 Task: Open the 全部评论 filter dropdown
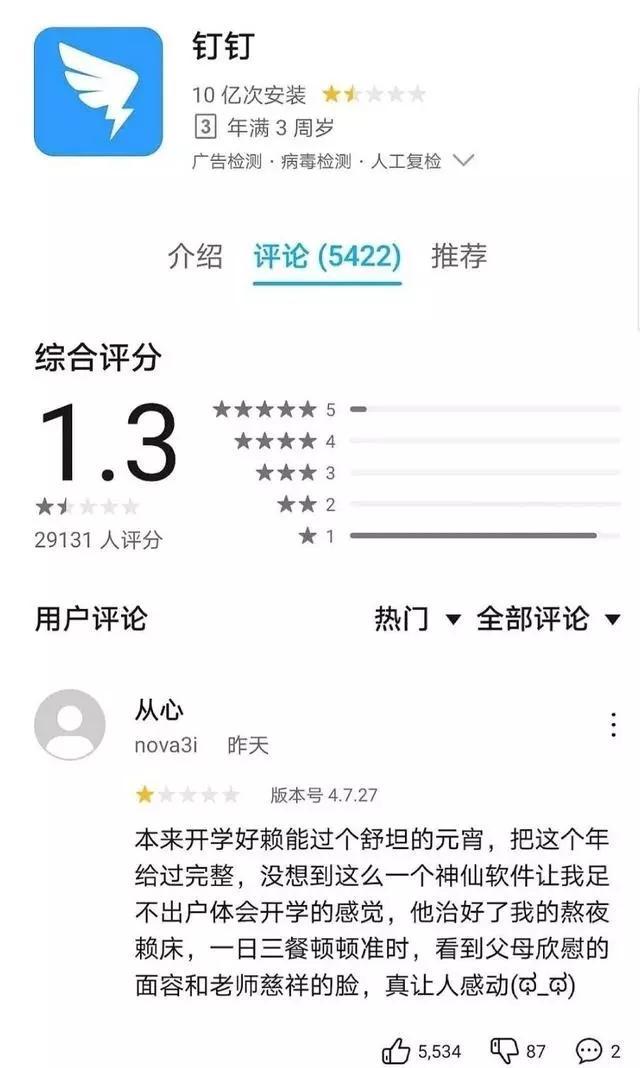tap(548, 619)
